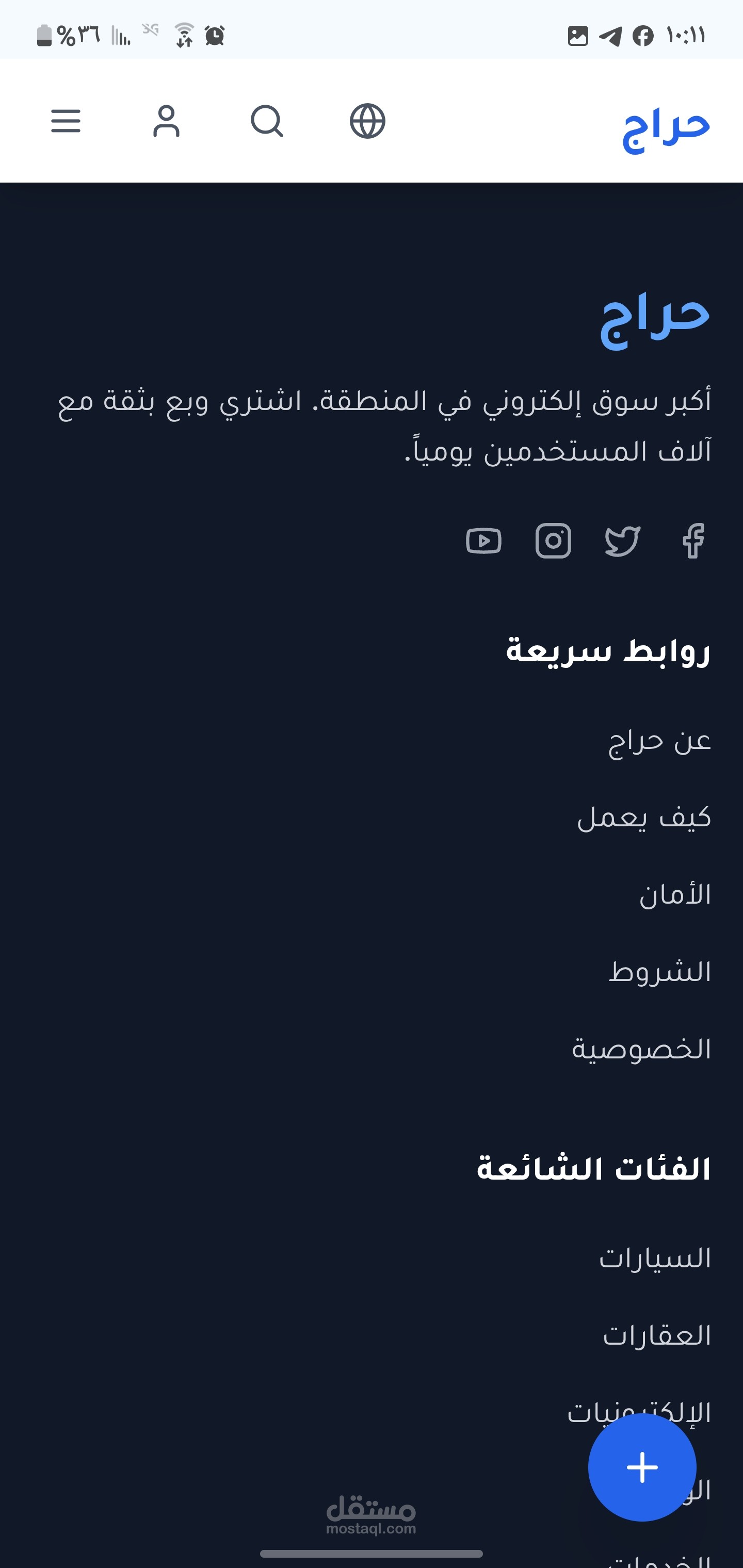Open the كيف يعمل link
Image resolution: width=743 pixels, height=1568 pixels.
[x=644, y=818]
